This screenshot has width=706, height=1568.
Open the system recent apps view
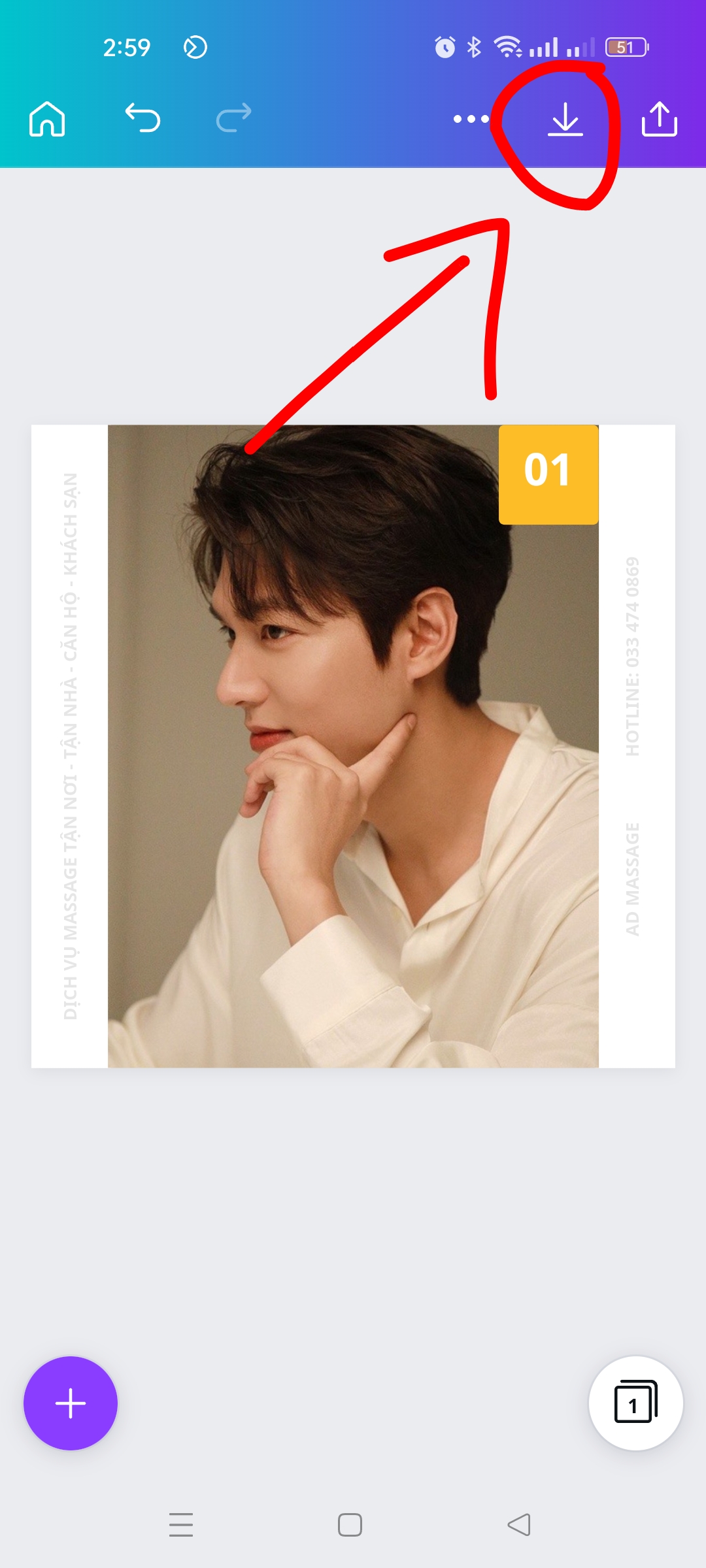(x=181, y=1525)
